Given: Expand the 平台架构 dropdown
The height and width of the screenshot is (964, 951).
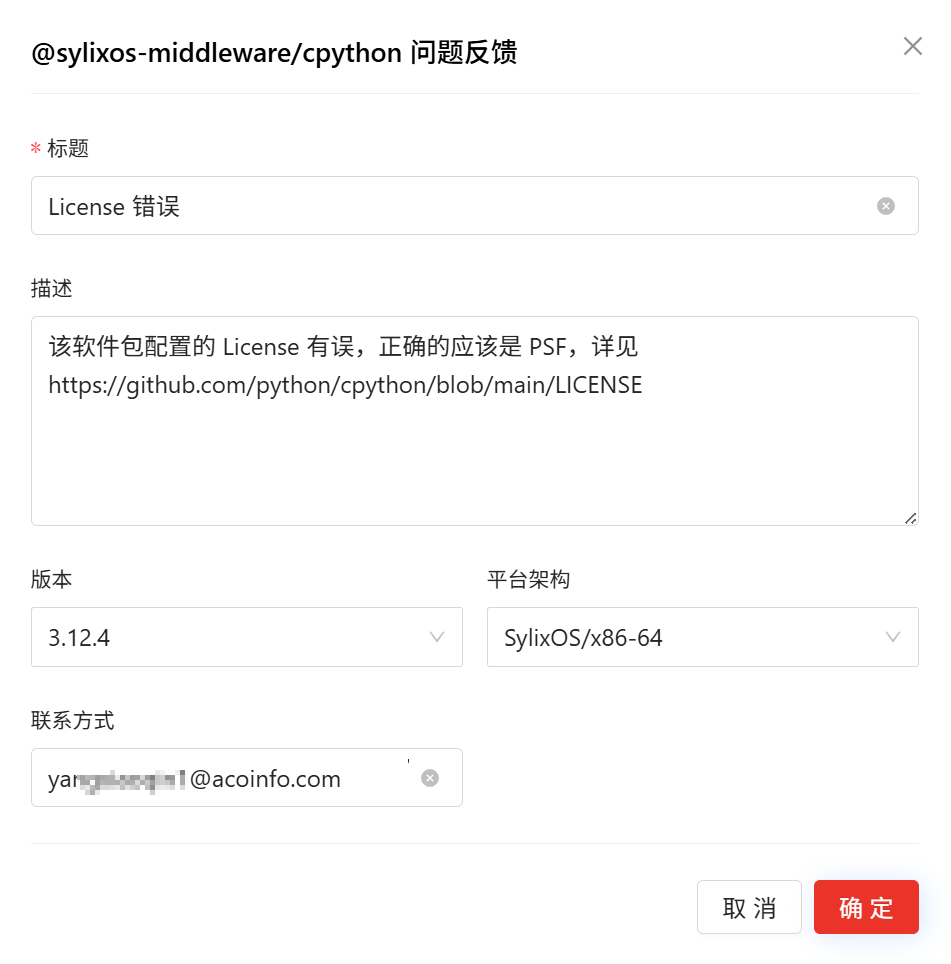Looking at the screenshot, I should pos(702,637).
